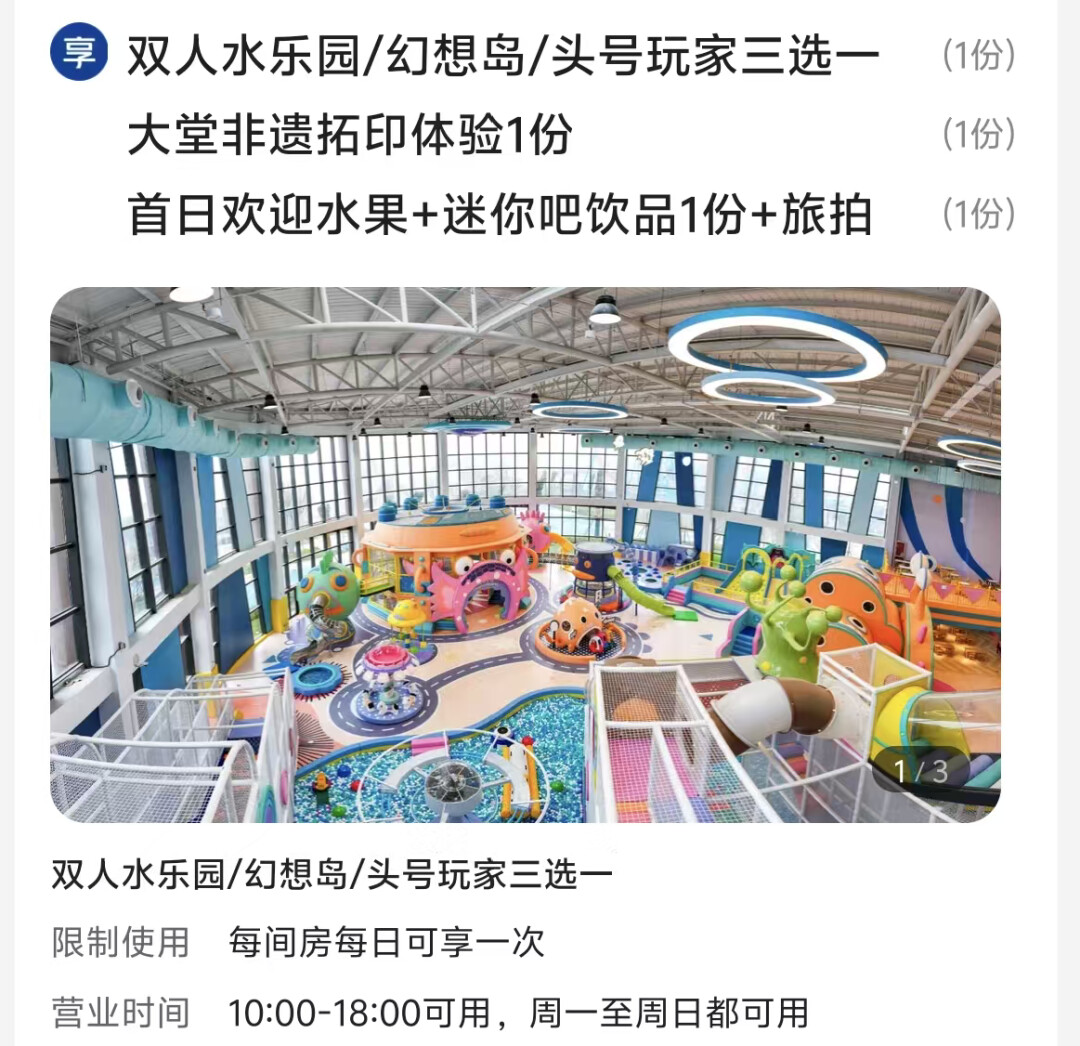Open the indoor playground photo gallery
The width and height of the screenshot is (1080, 1046).
(525, 554)
